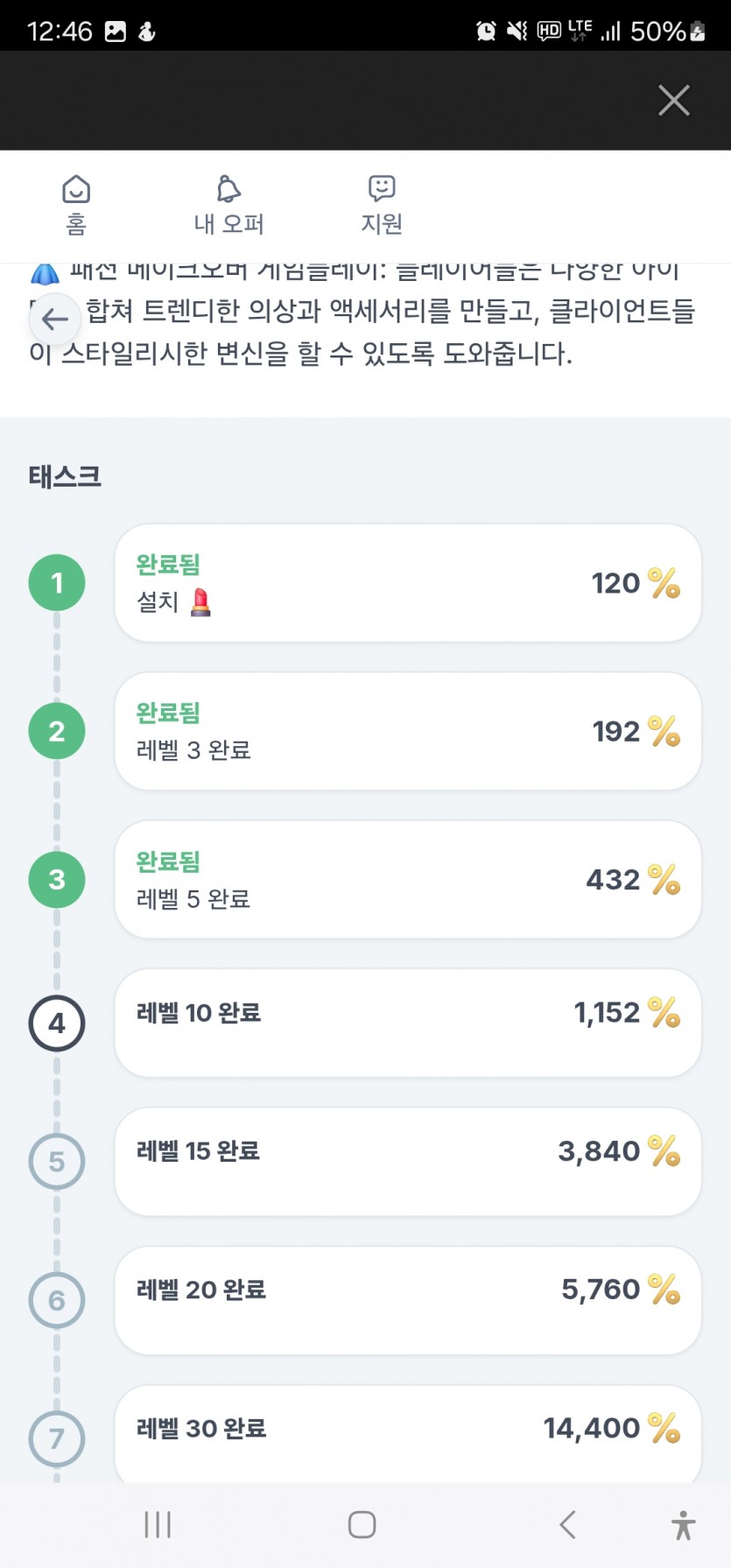The width and height of the screenshot is (731, 1568).
Task: Tap the back arrow circle button
Action: (55, 320)
